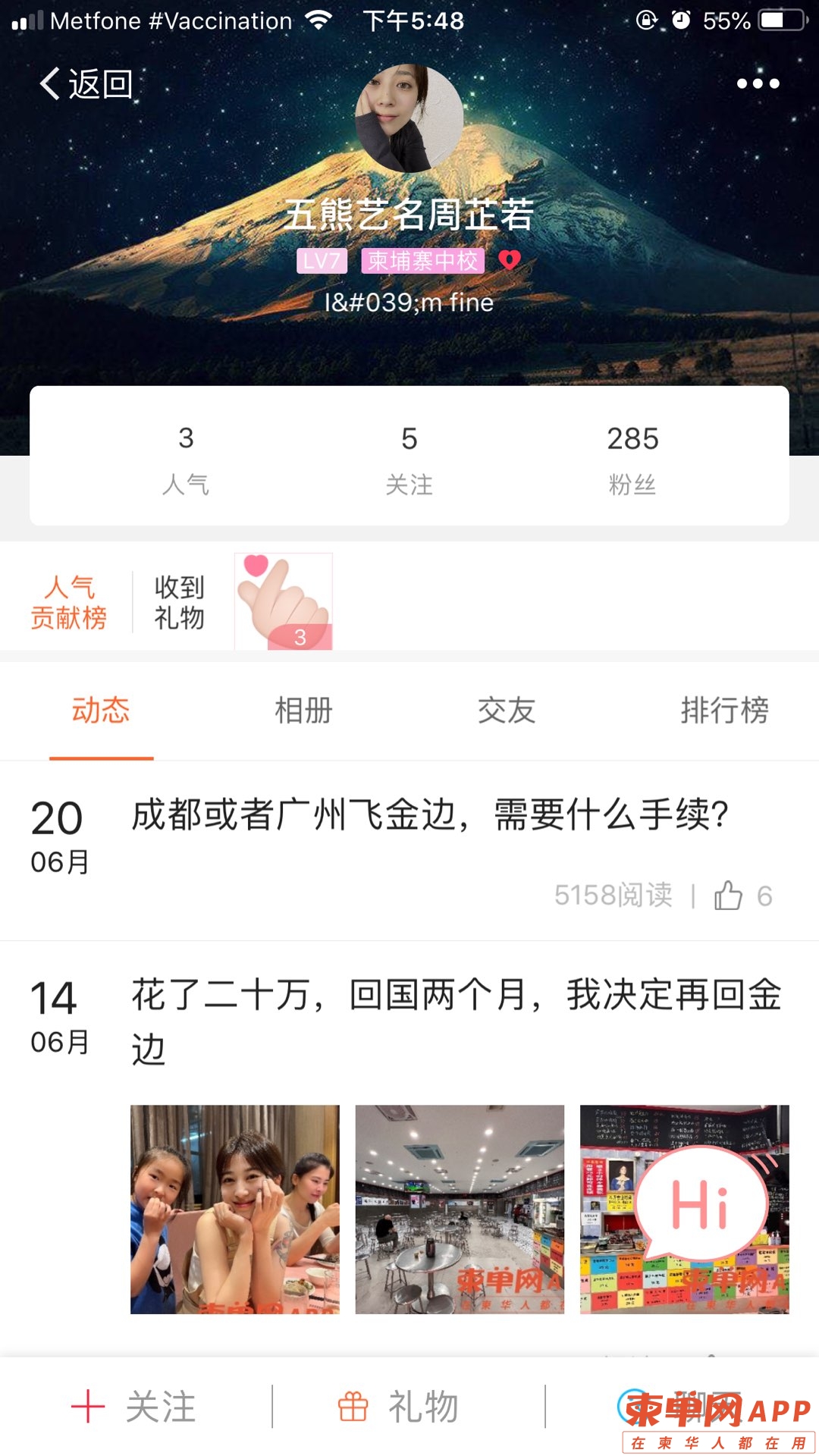Switch to the 动态 tab
819x1456 pixels.
pos(101,711)
